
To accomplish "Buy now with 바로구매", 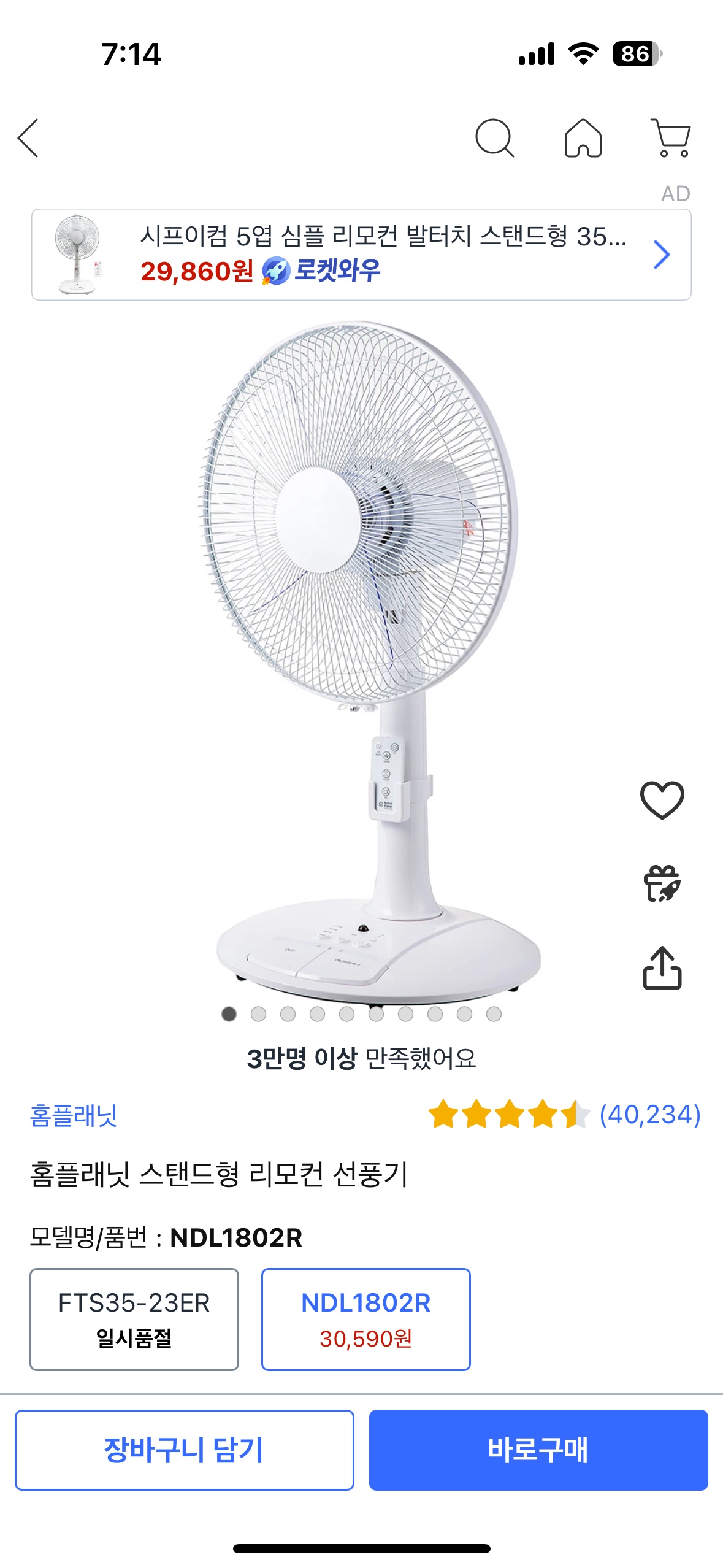I will tap(538, 1450).
